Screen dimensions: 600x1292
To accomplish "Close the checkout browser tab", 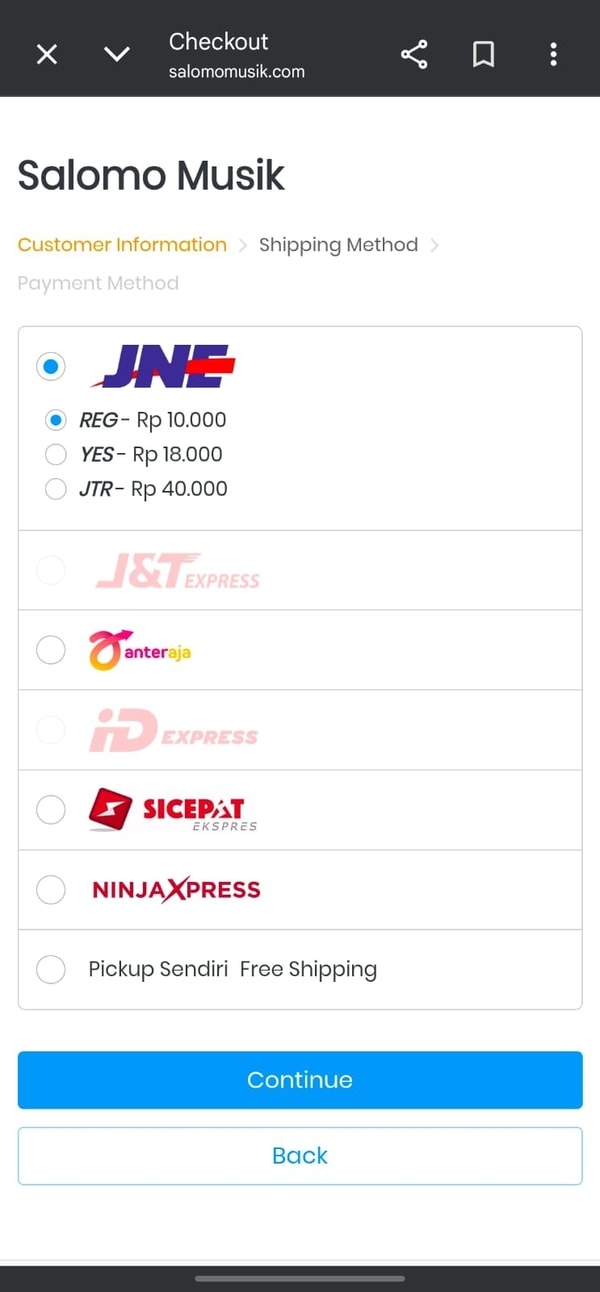I will [x=47, y=54].
